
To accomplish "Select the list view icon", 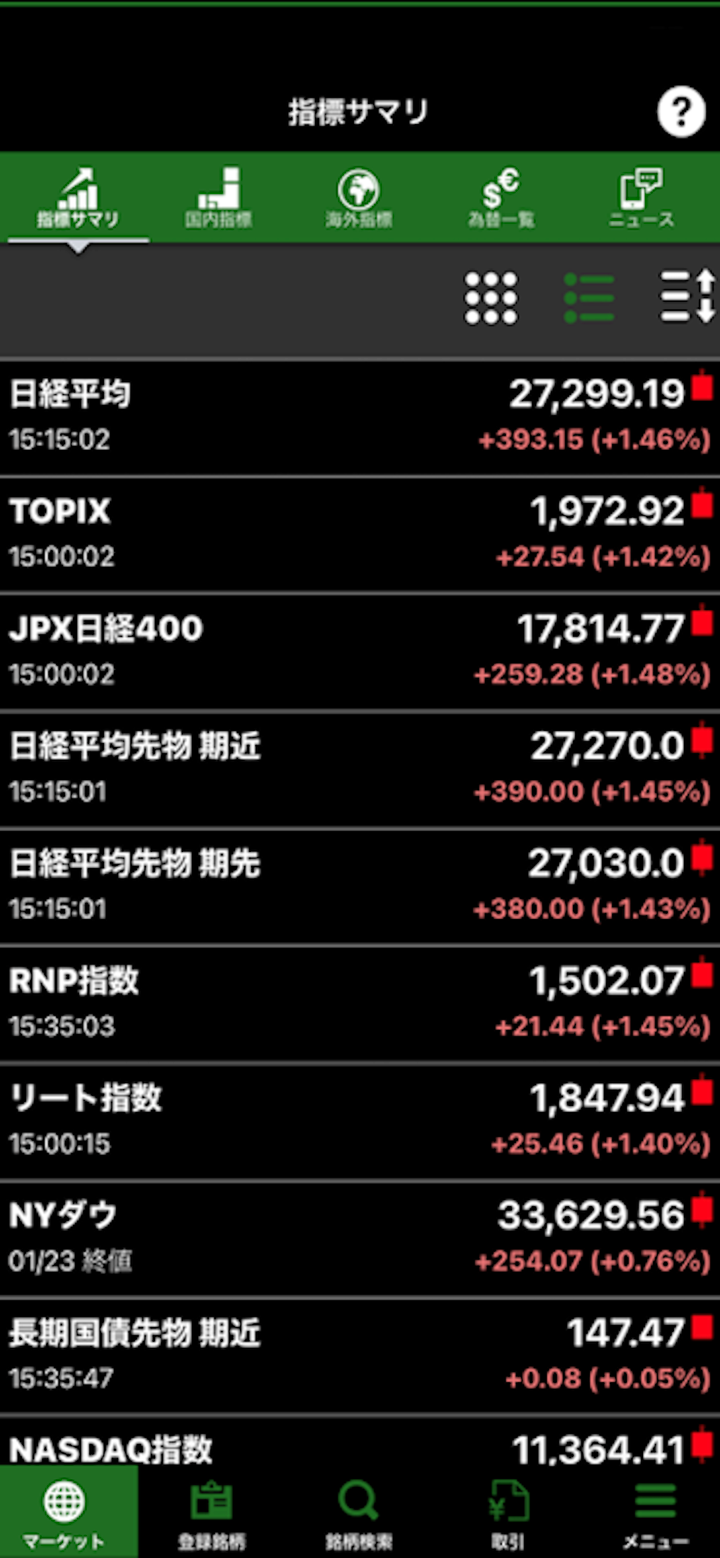I will pyautogui.click(x=589, y=298).
